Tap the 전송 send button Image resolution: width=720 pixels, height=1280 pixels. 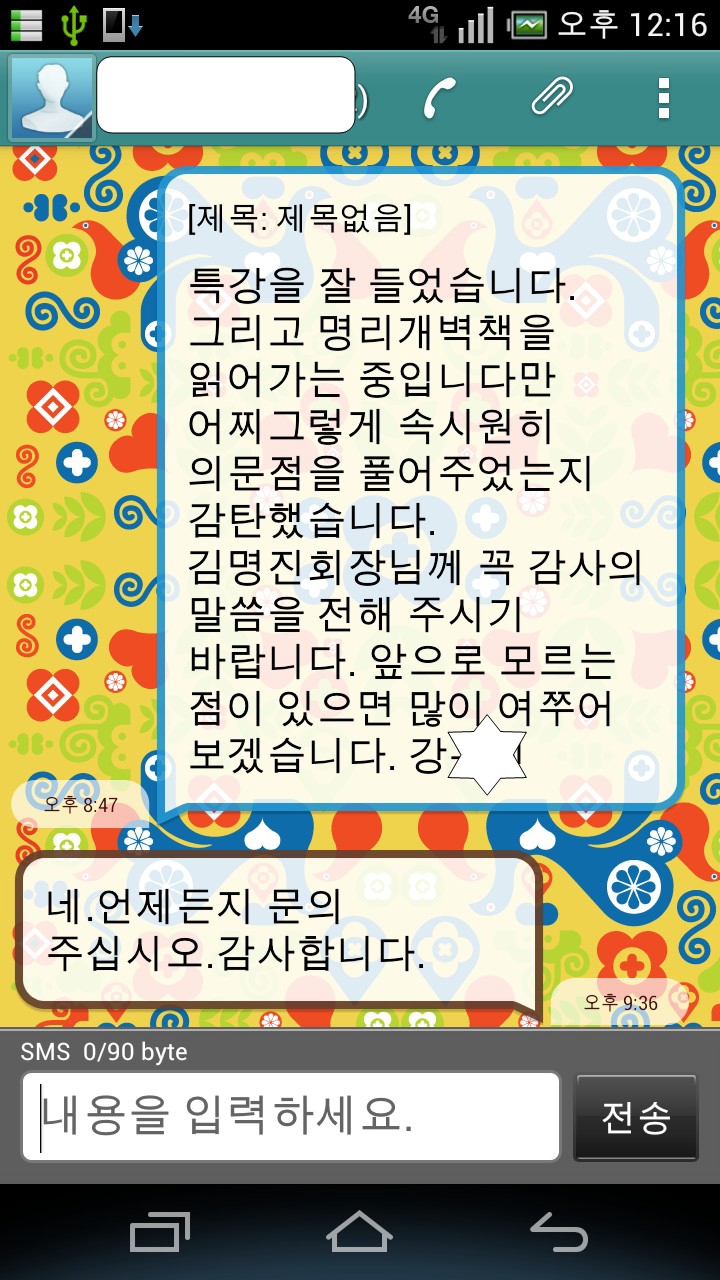tap(635, 1118)
